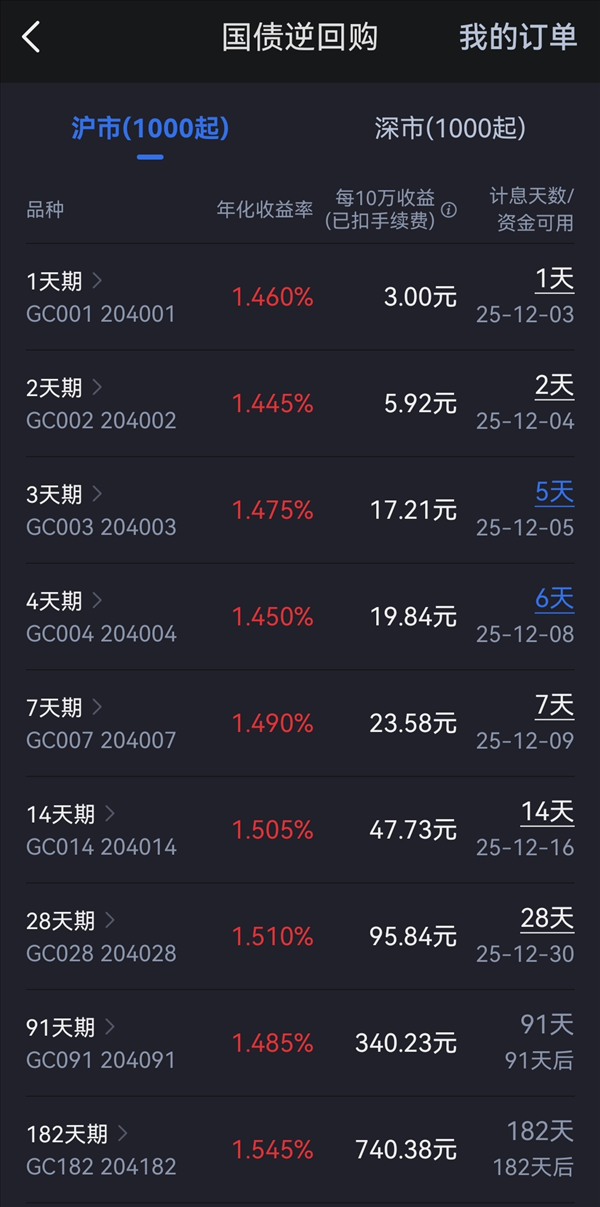Image resolution: width=600 pixels, height=1207 pixels.
Task: Select the 沪市(1000起) tab
Action: pyautogui.click(x=150, y=128)
